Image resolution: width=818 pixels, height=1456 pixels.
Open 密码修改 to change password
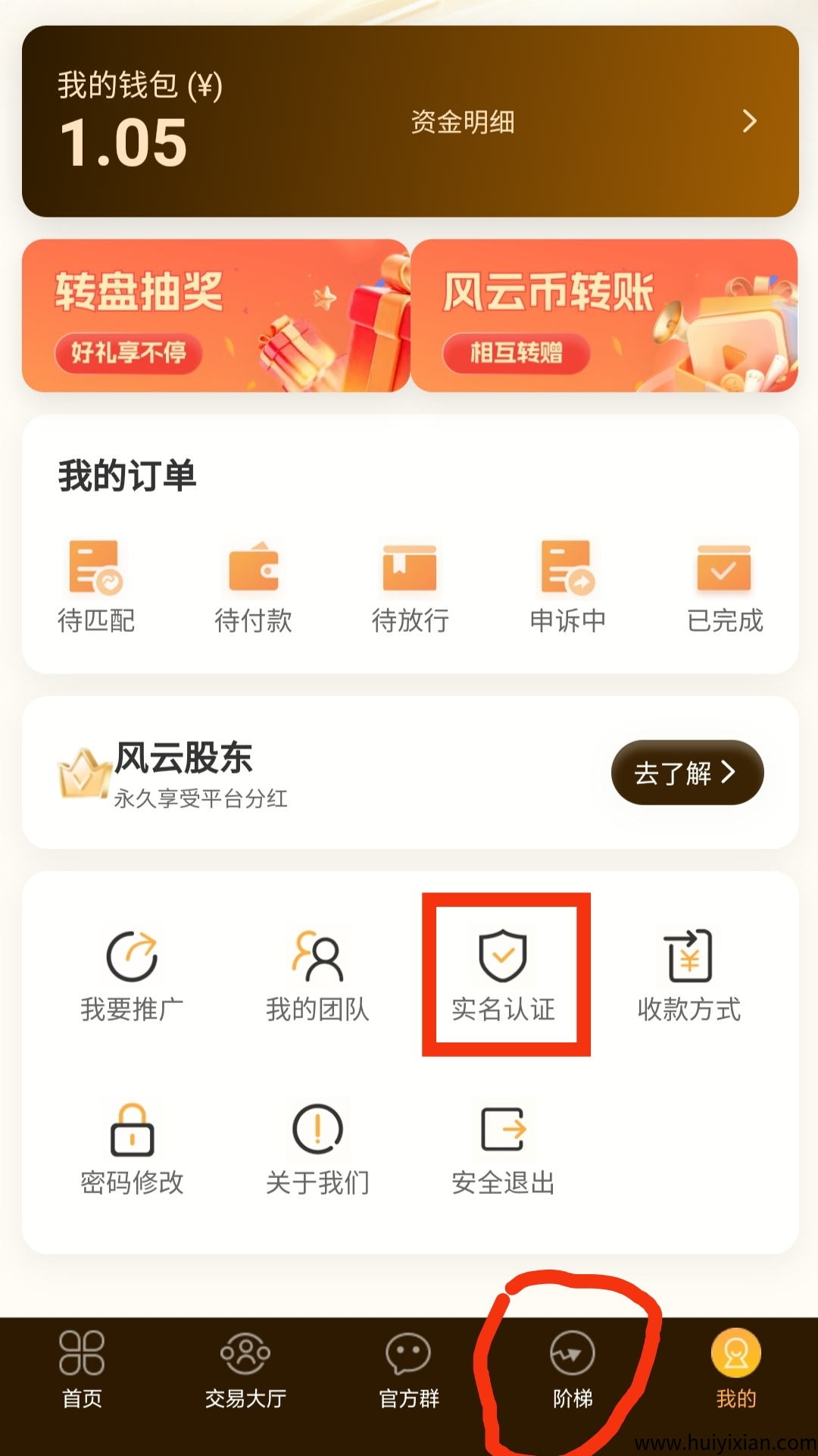point(132,1148)
